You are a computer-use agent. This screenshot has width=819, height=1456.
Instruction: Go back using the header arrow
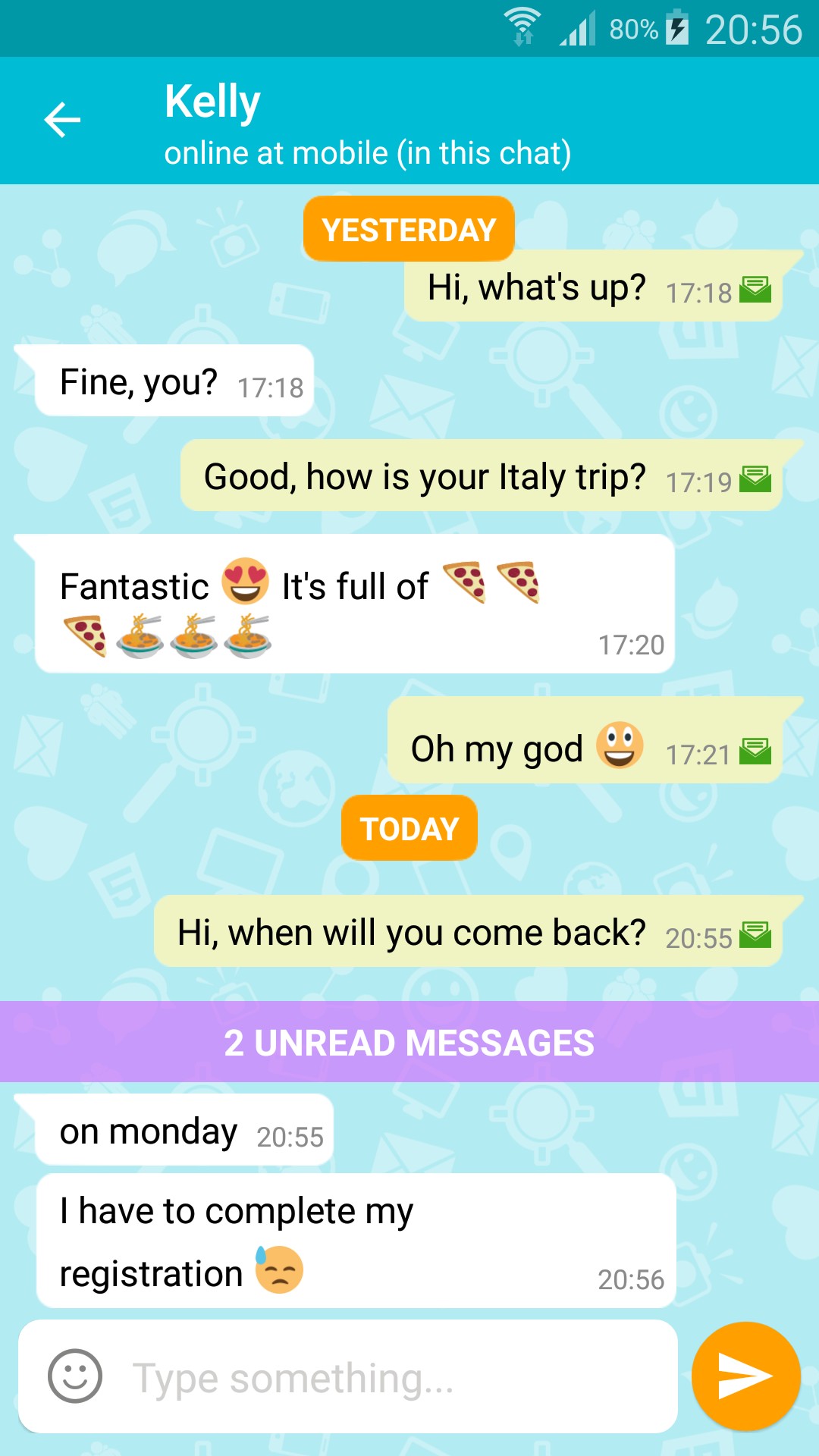pos(62,120)
